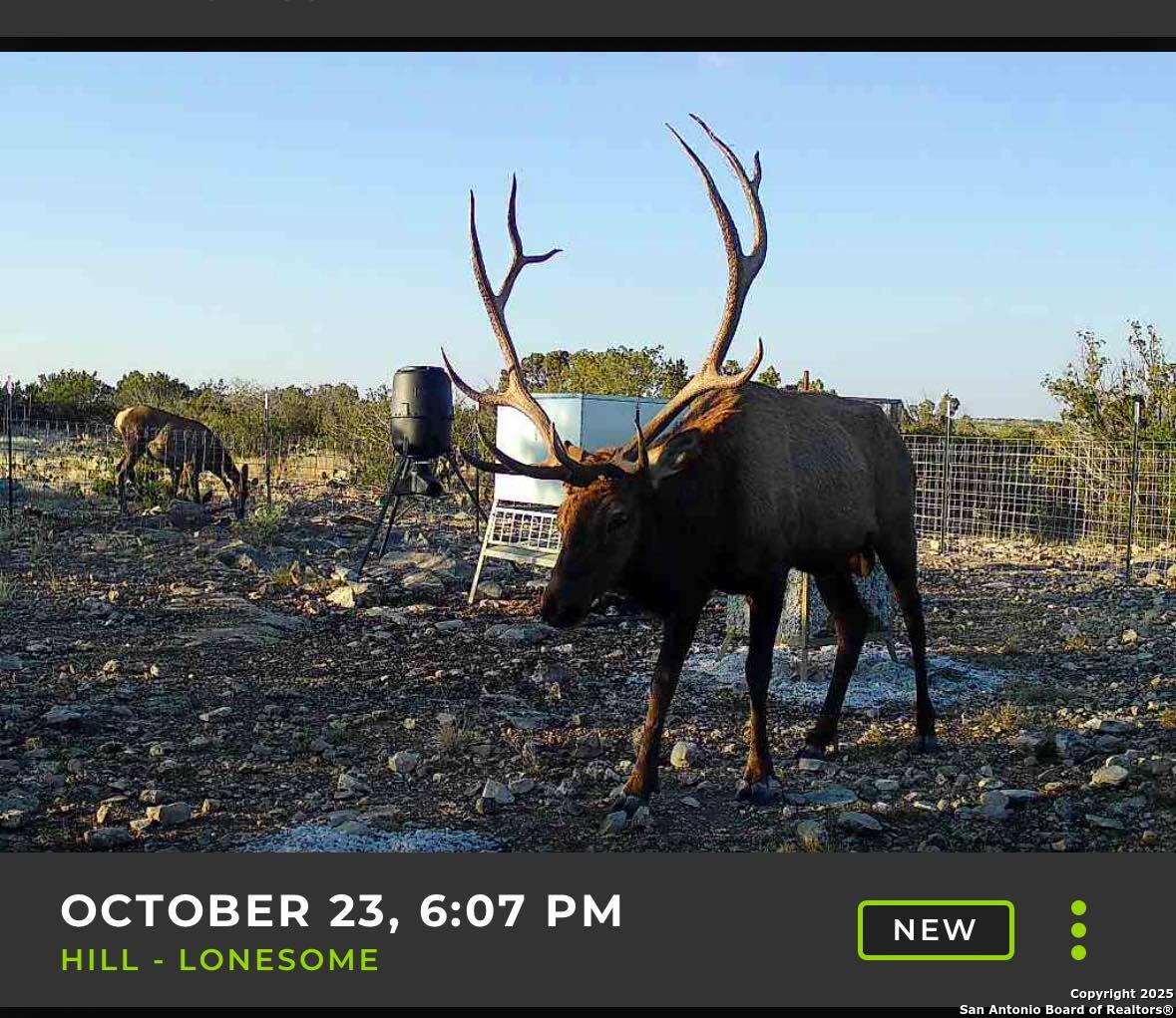Tap the green NEW badge button
Image resolution: width=1176 pixels, height=1018 pixels.
click(936, 930)
